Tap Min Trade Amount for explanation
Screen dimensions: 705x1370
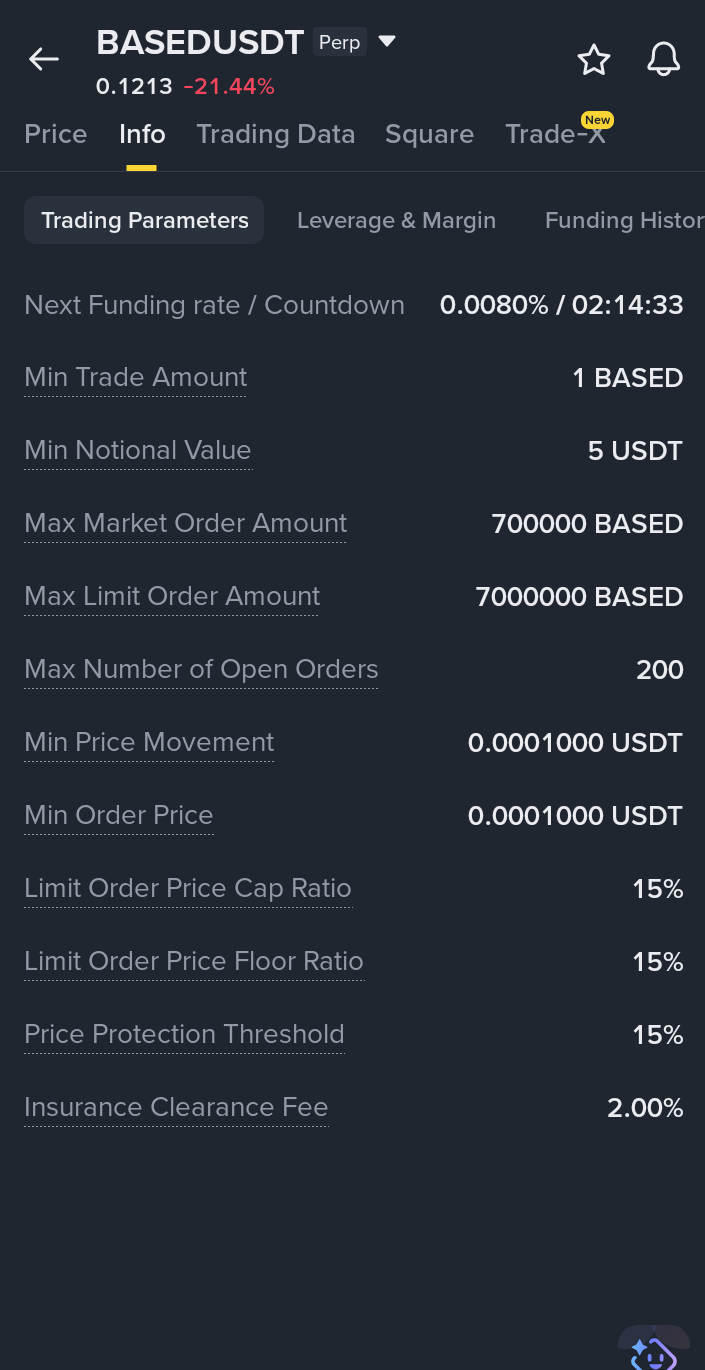tap(135, 378)
